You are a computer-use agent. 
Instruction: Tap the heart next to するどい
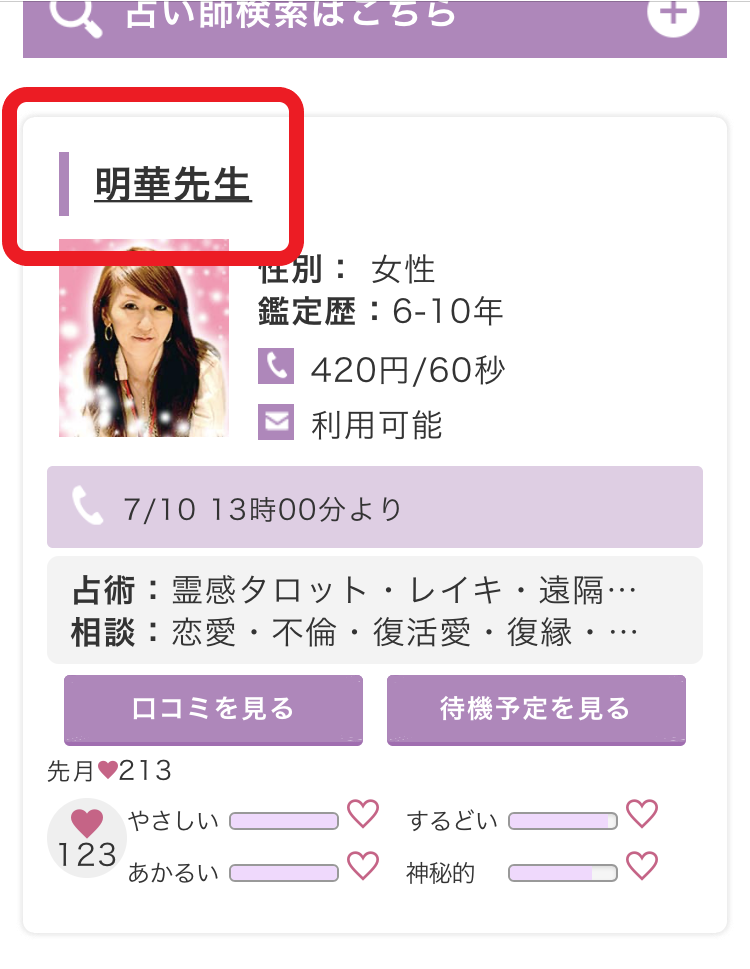[x=641, y=815]
